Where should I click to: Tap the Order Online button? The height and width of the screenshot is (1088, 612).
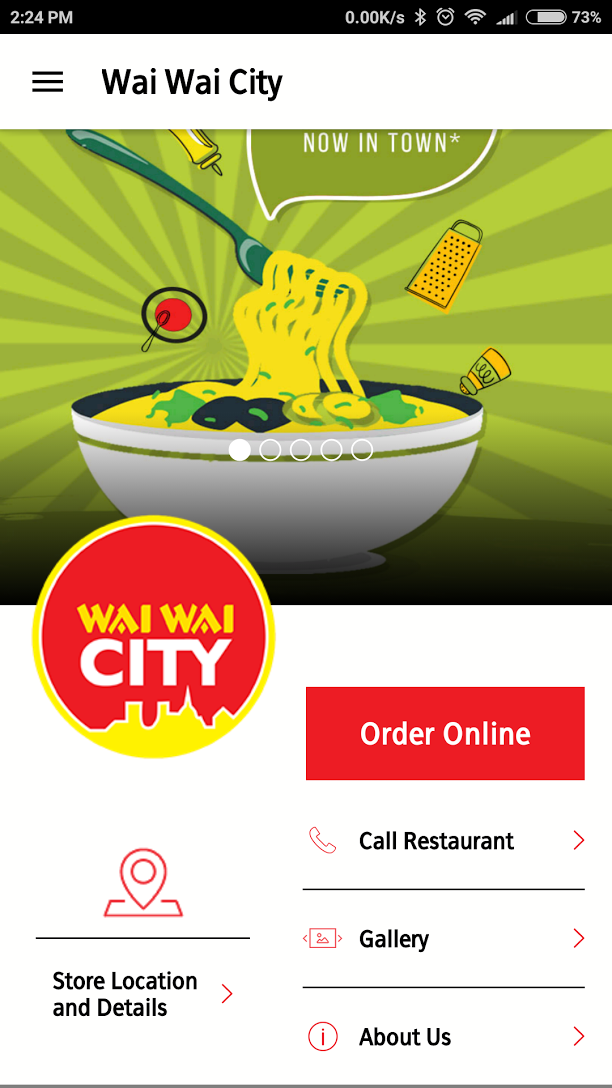point(445,733)
